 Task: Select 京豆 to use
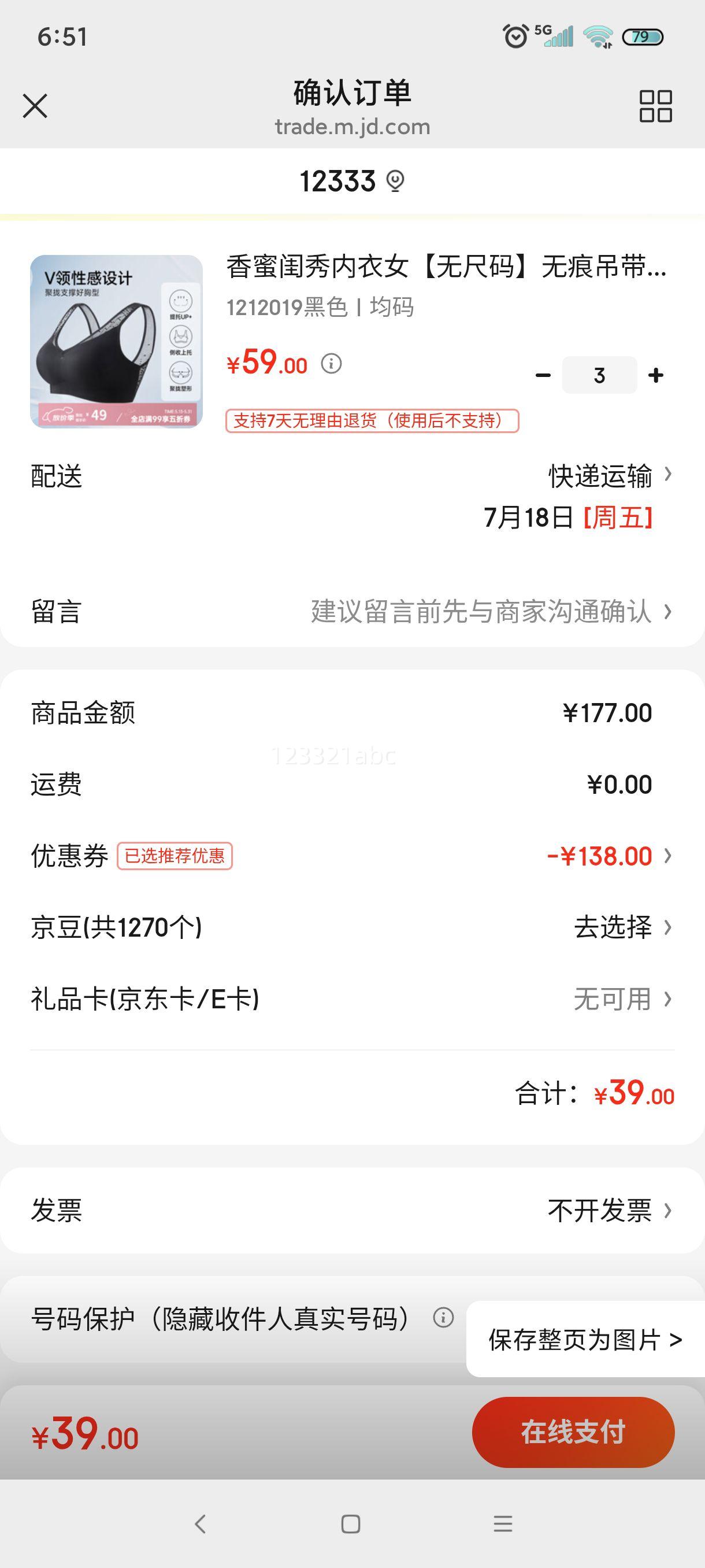(x=352, y=927)
